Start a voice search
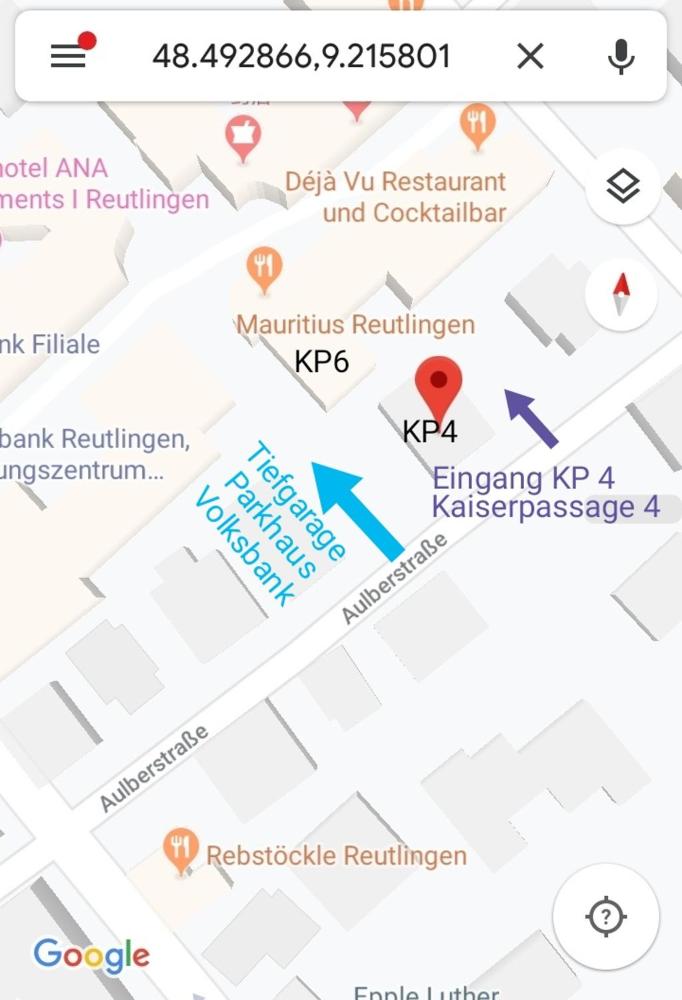 (x=621, y=56)
